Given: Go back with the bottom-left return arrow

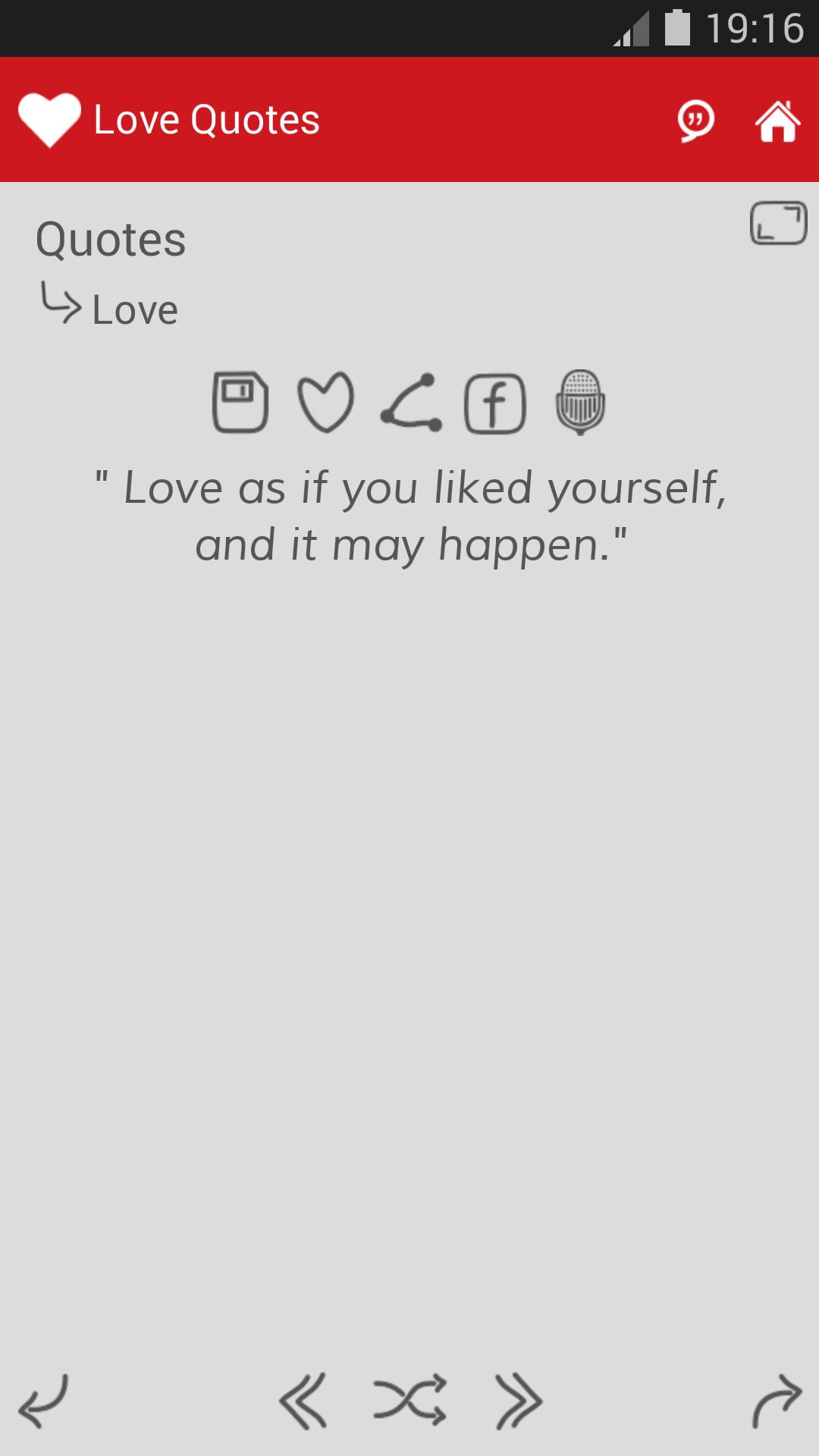Looking at the screenshot, I should point(43,1401).
